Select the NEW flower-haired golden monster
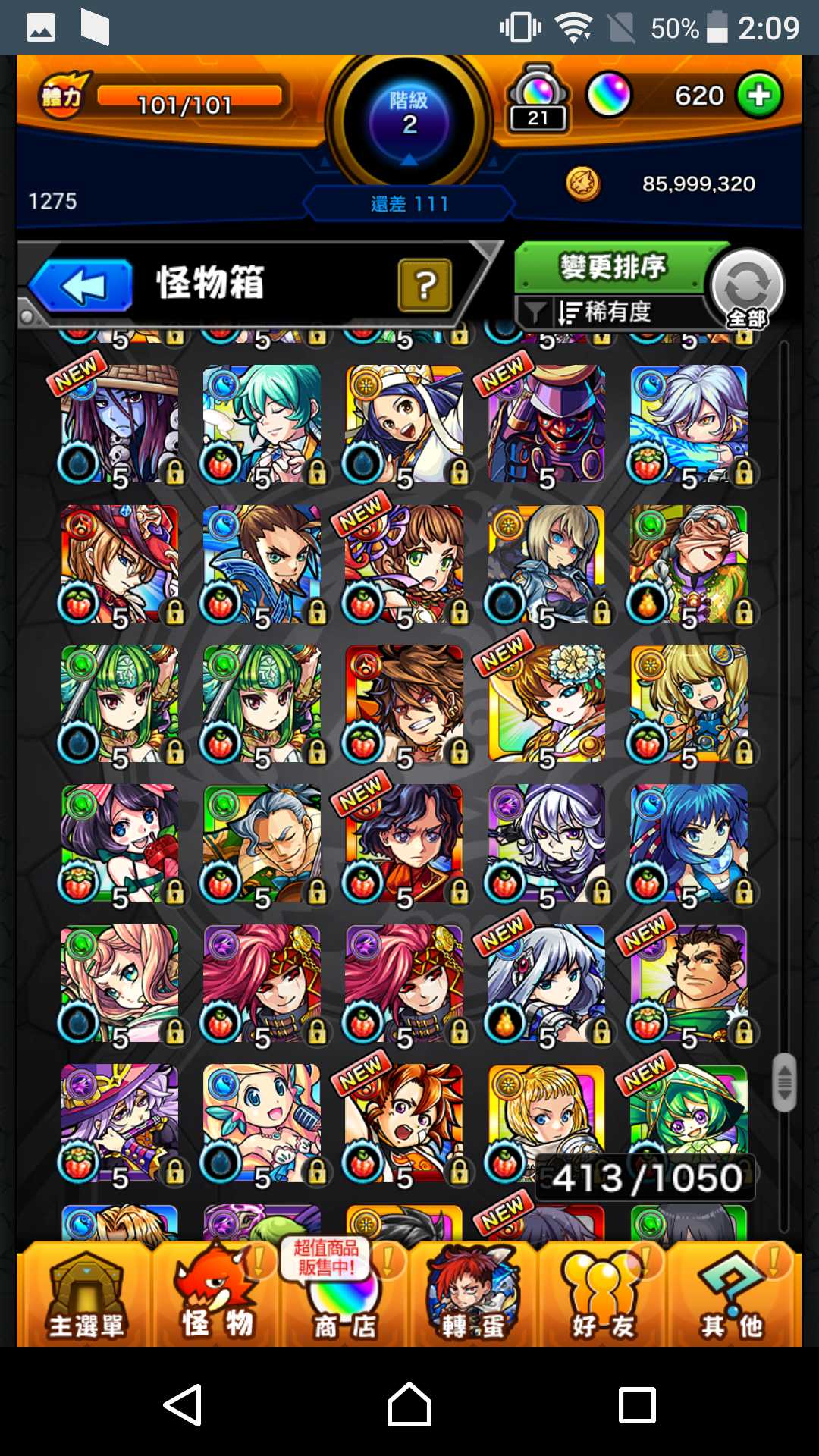 [547, 704]
